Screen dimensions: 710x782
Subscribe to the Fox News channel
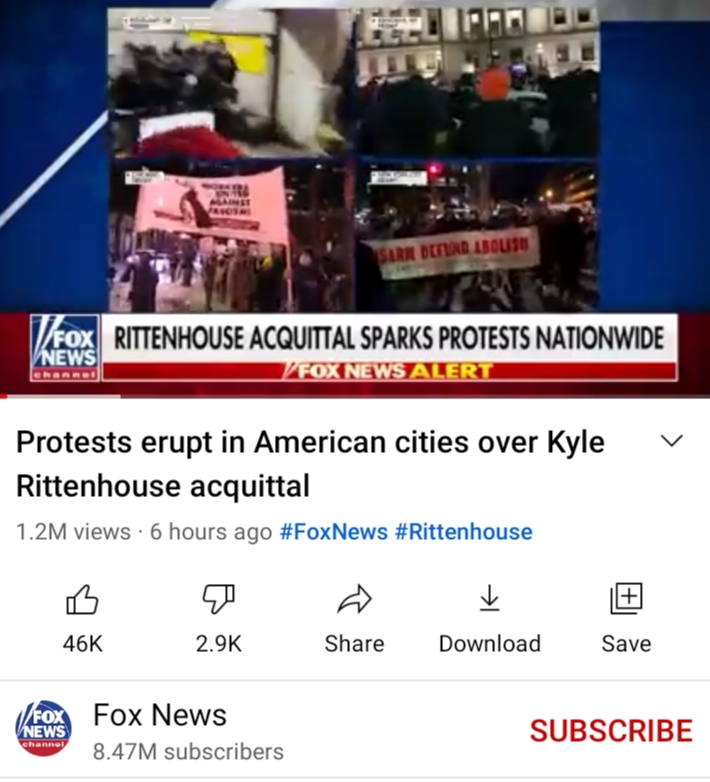click(610, 731)
